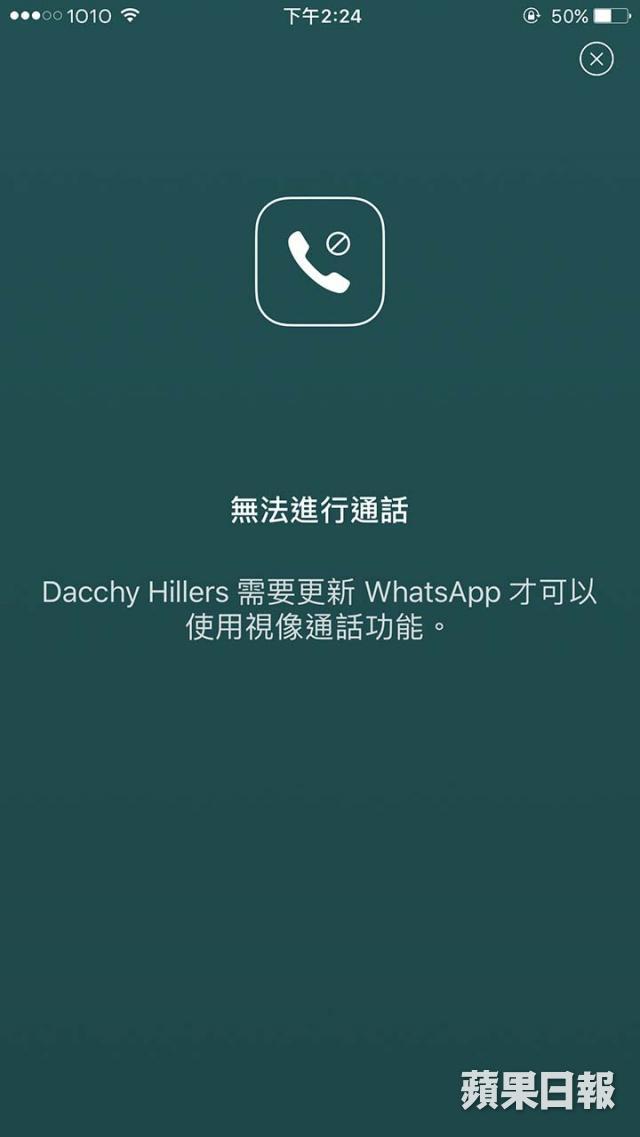This screenshot has height=1137, width=640.
Task: Close the unable-to-call screen
Action: click(x=597, y=59)
